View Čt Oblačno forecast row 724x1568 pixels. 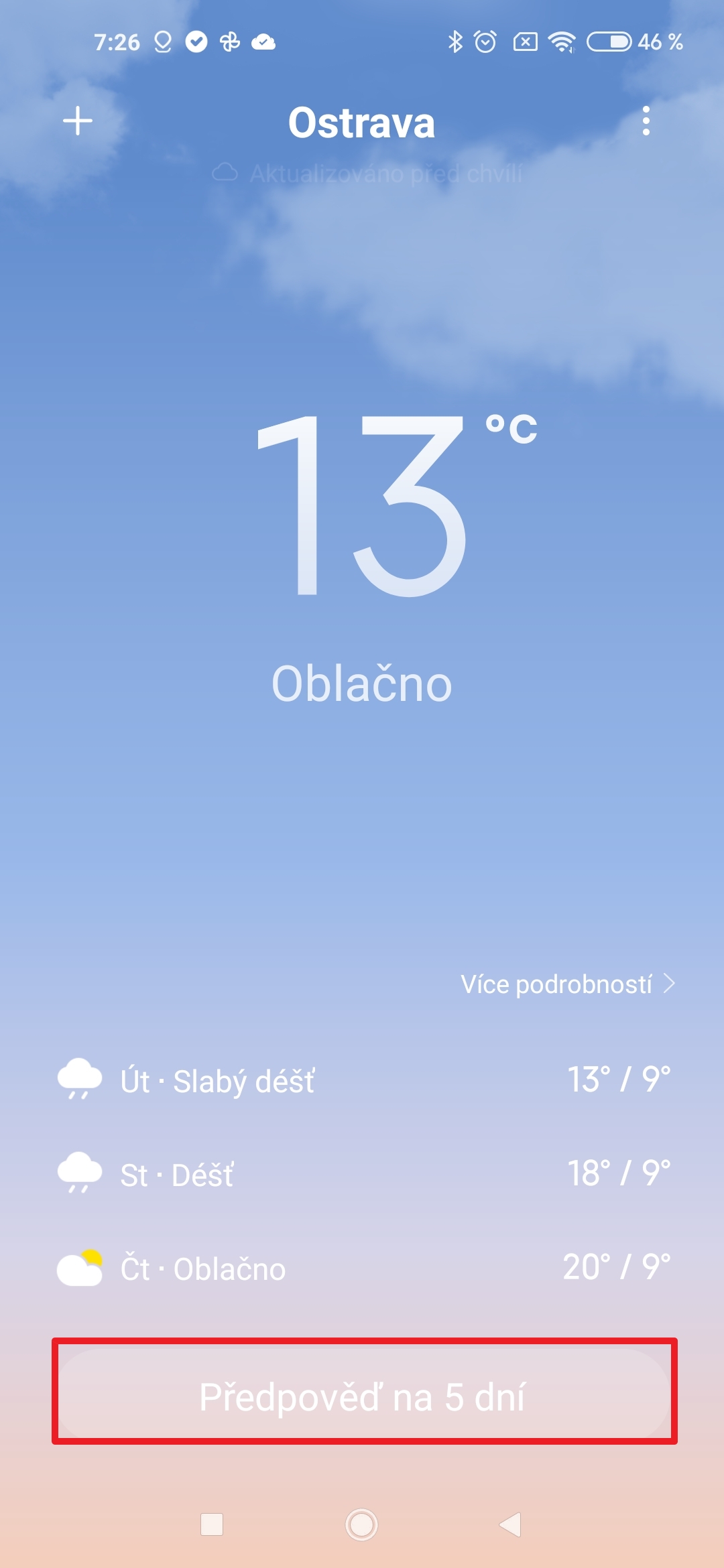click(x=364, y=1268)
